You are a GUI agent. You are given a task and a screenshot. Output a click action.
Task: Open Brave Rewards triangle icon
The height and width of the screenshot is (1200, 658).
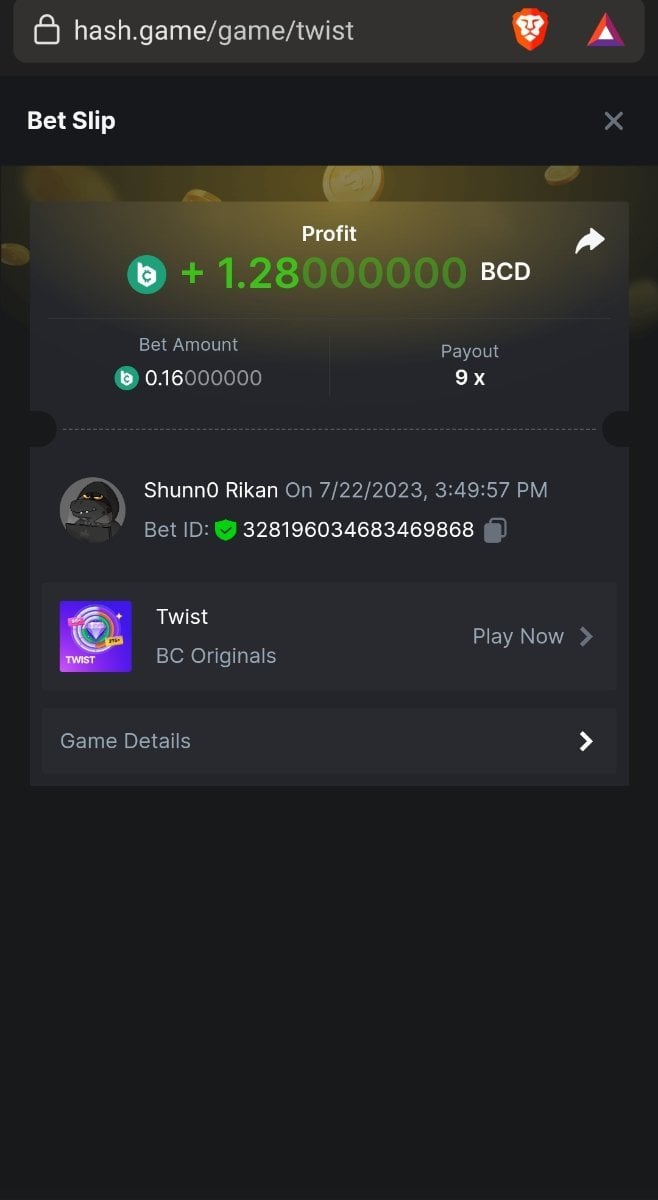pyautogui.click(x=606, y=30)
